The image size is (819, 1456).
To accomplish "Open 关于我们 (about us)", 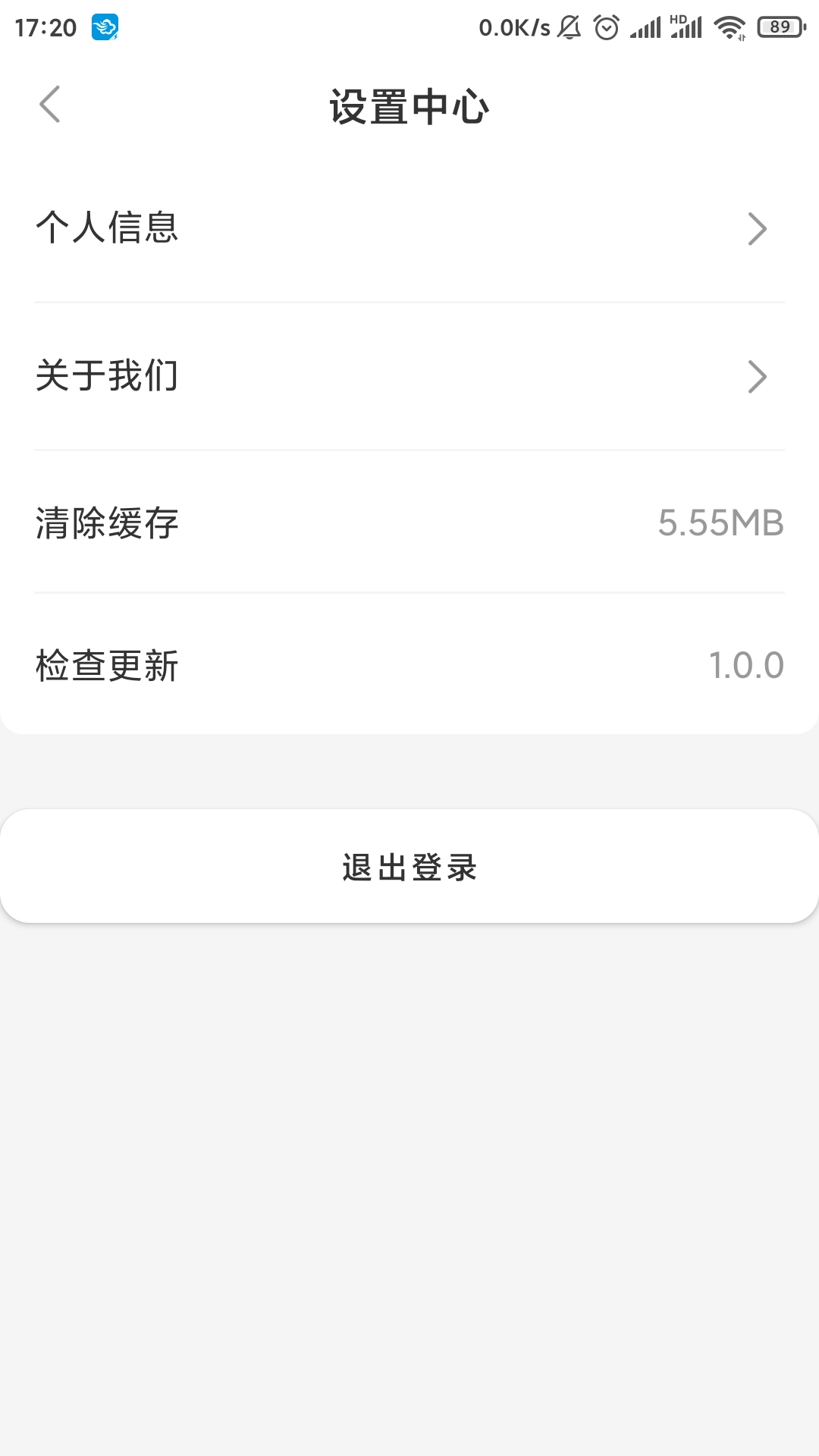I will pos(409,376).
